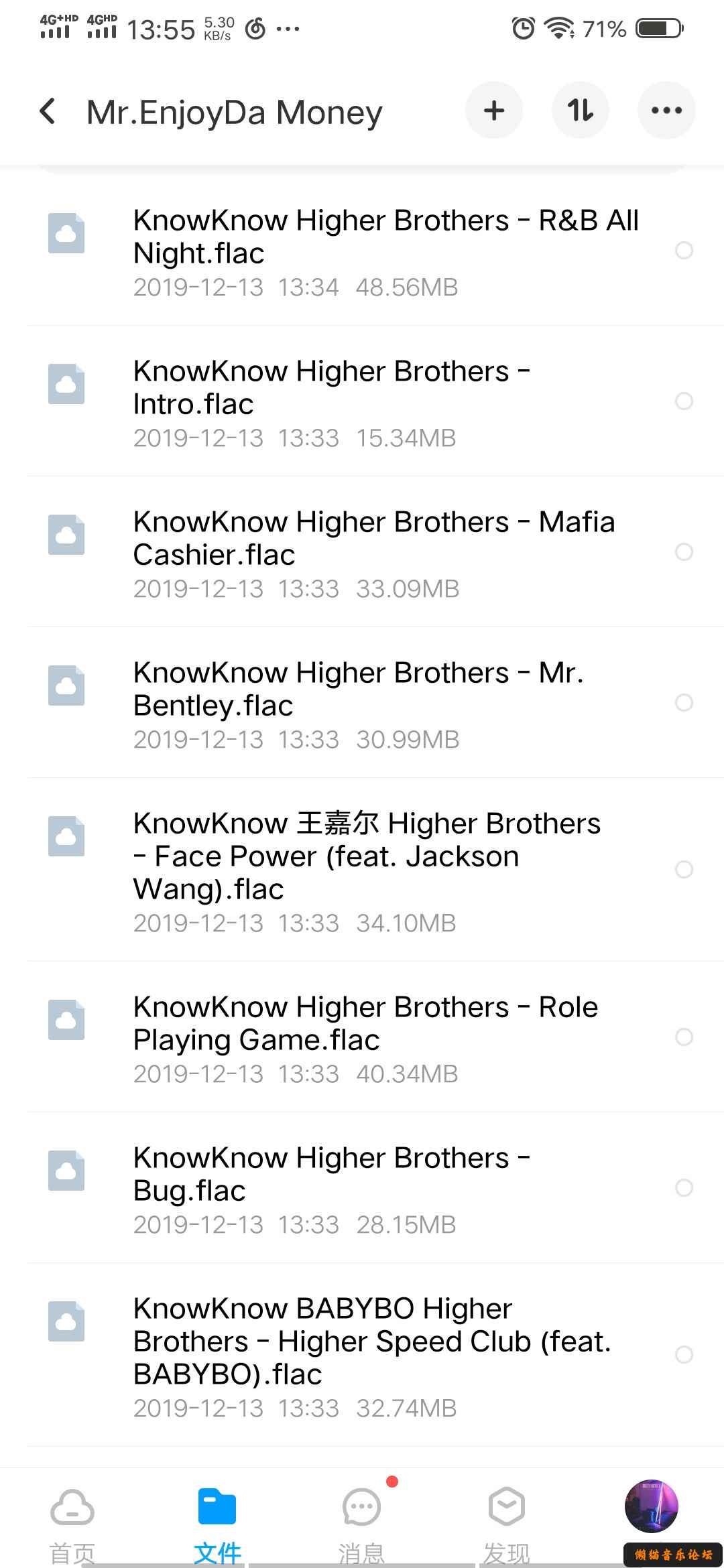This screenshot has height=1568, width=724.
Task: Go back from Mr.EnjoyDa Money folder
Action: click(48, 111)
